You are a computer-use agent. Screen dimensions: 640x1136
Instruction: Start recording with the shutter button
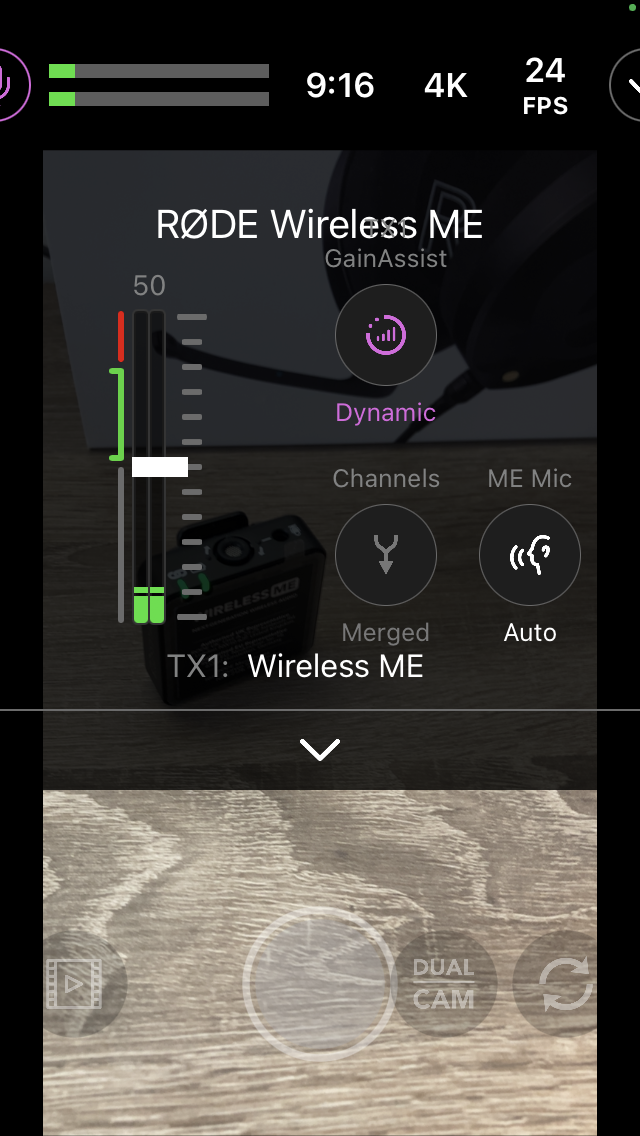pos(320,984)
